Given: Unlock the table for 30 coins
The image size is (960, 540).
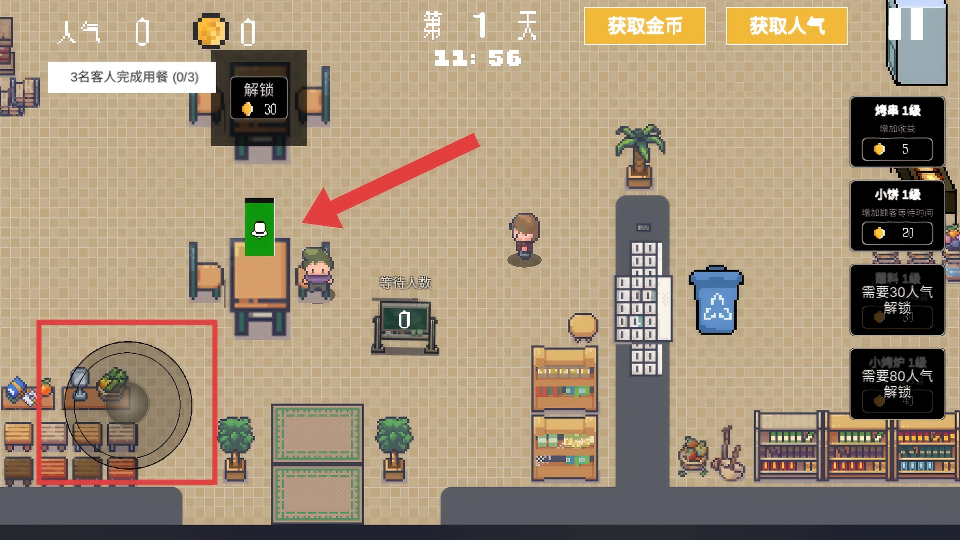Looking at the screenshot, I should point(259,99).
